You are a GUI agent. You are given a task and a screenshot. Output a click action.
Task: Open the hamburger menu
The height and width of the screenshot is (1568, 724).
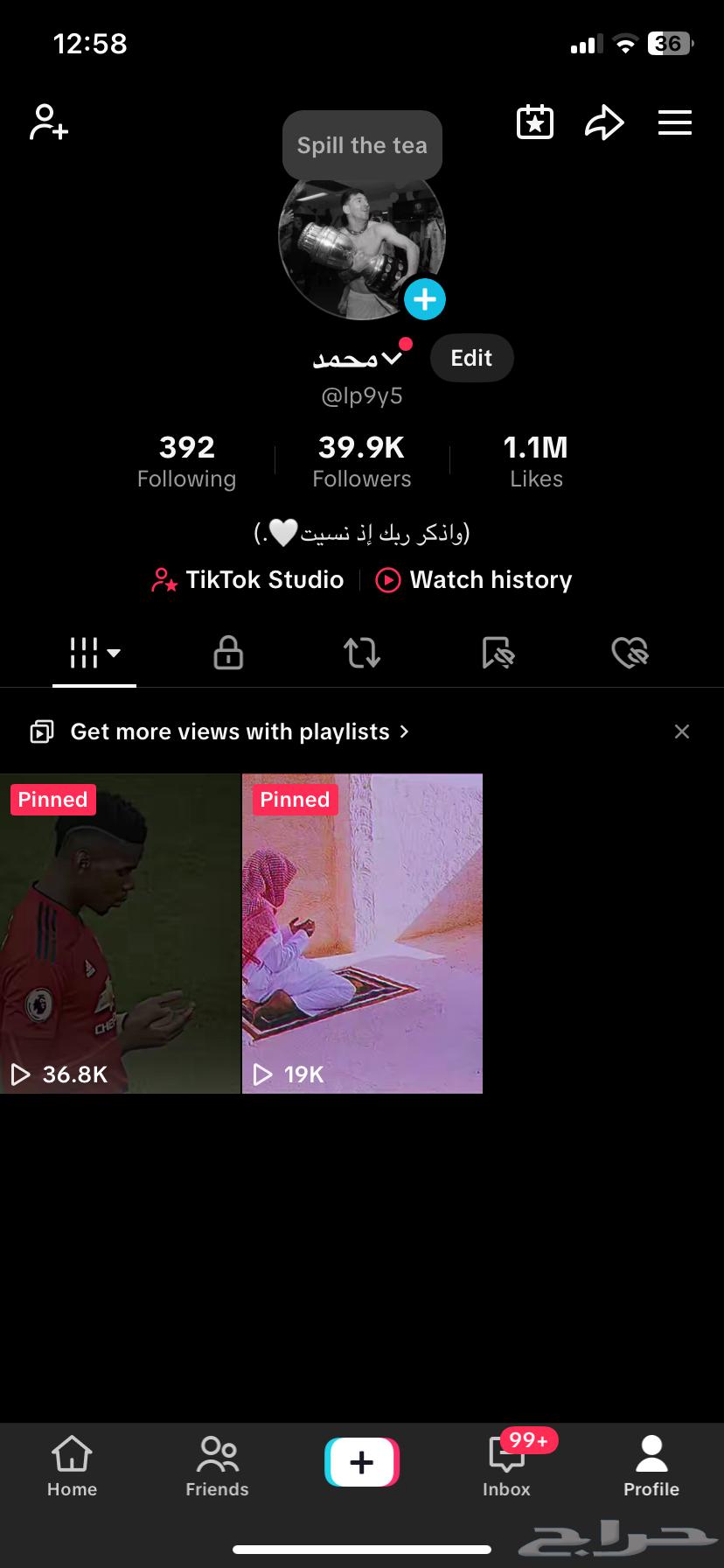click(674, 122)
